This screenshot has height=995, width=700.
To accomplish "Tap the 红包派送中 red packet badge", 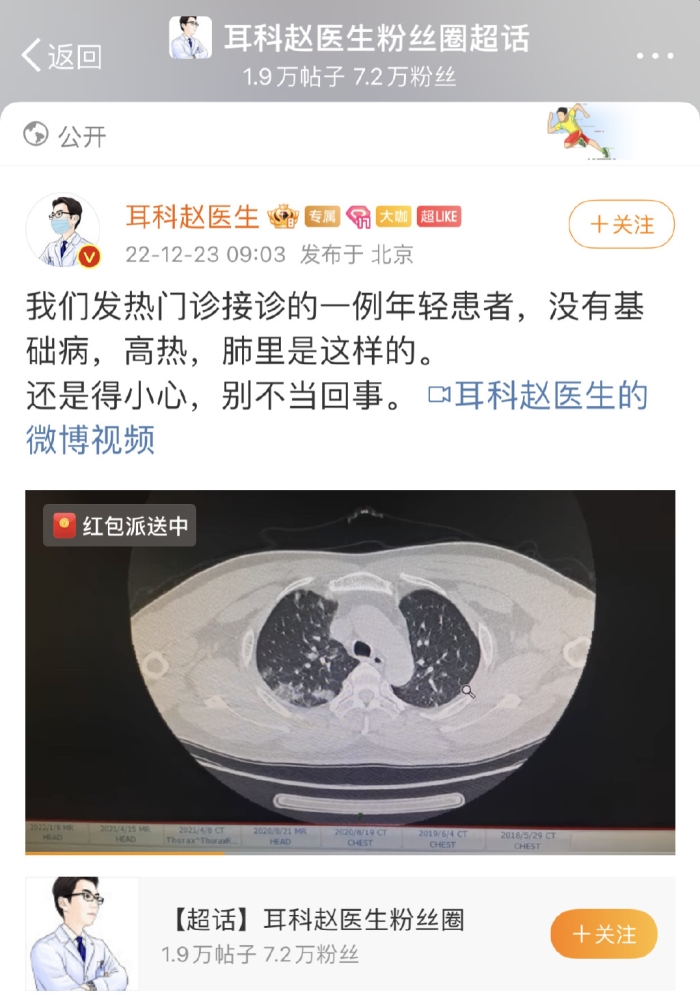I will [x=120, y=526].
